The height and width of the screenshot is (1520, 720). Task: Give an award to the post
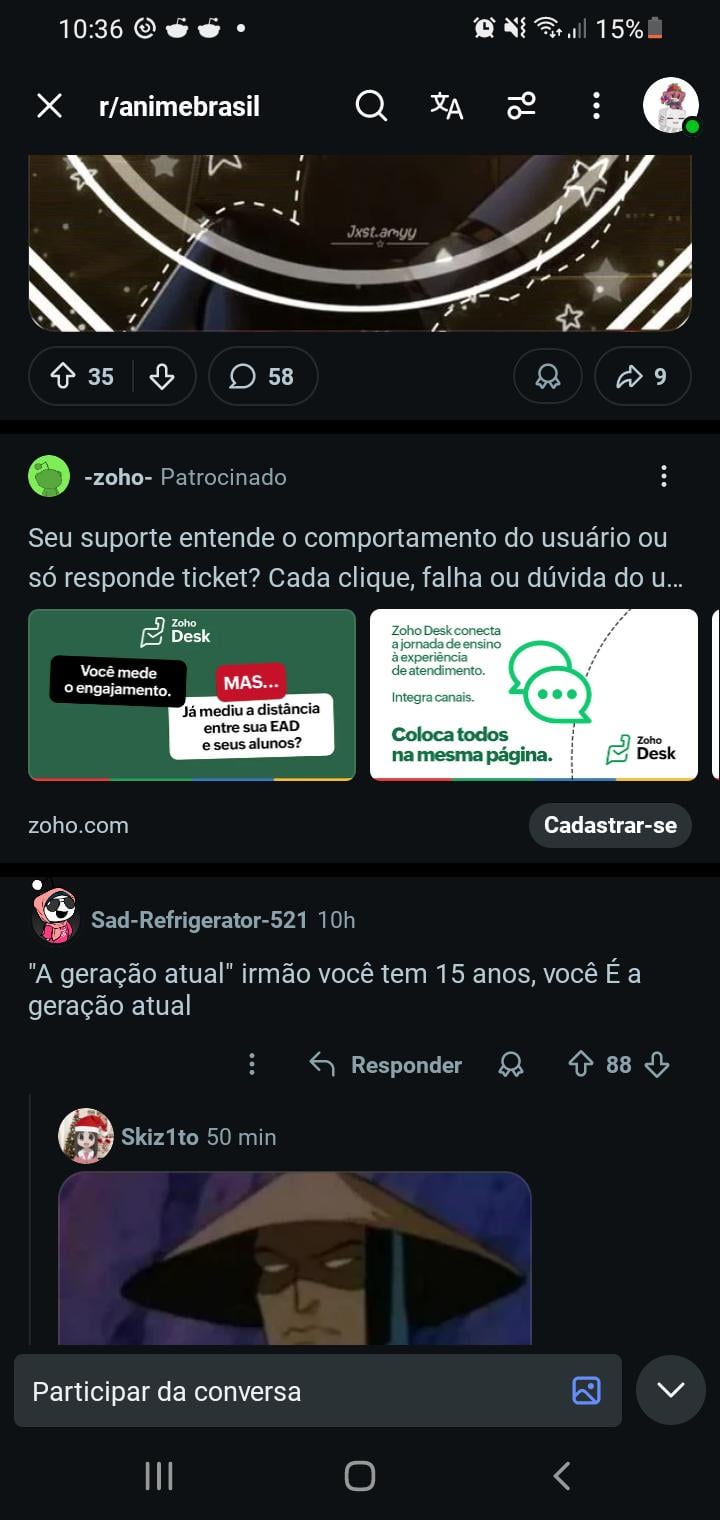pyautogui.click(x=548, y=376)
